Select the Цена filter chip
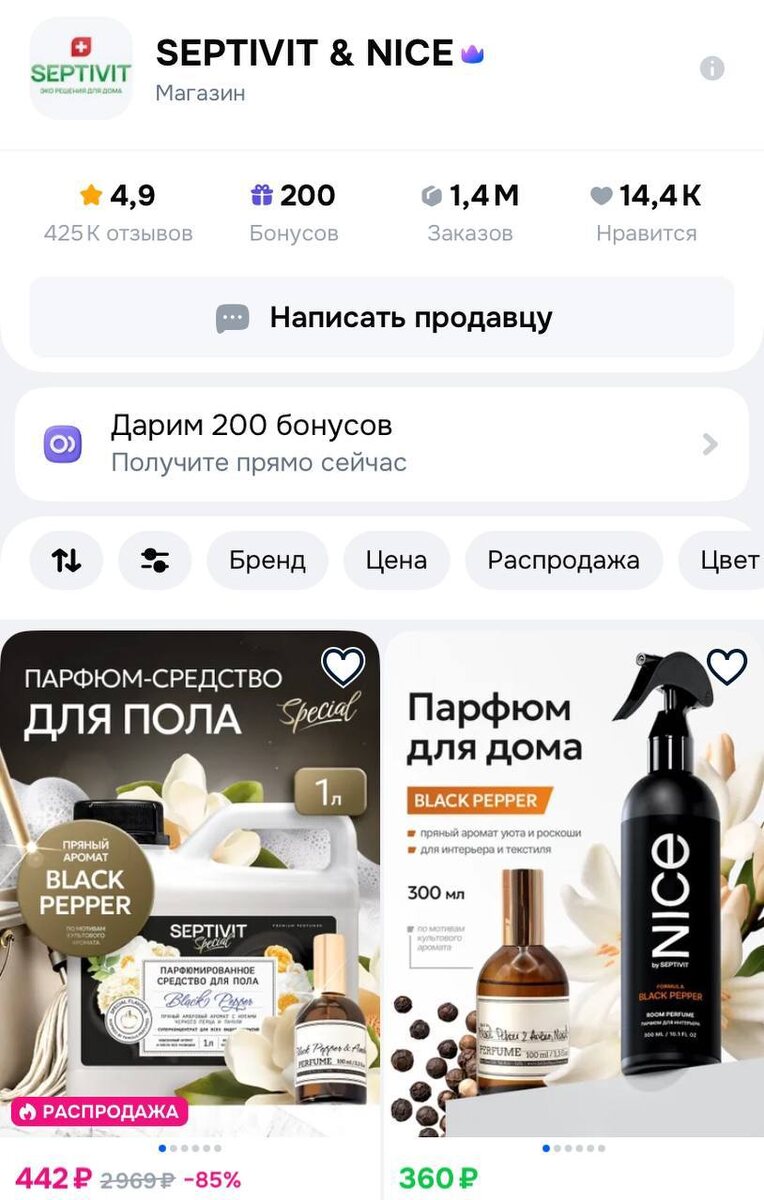 396,560
